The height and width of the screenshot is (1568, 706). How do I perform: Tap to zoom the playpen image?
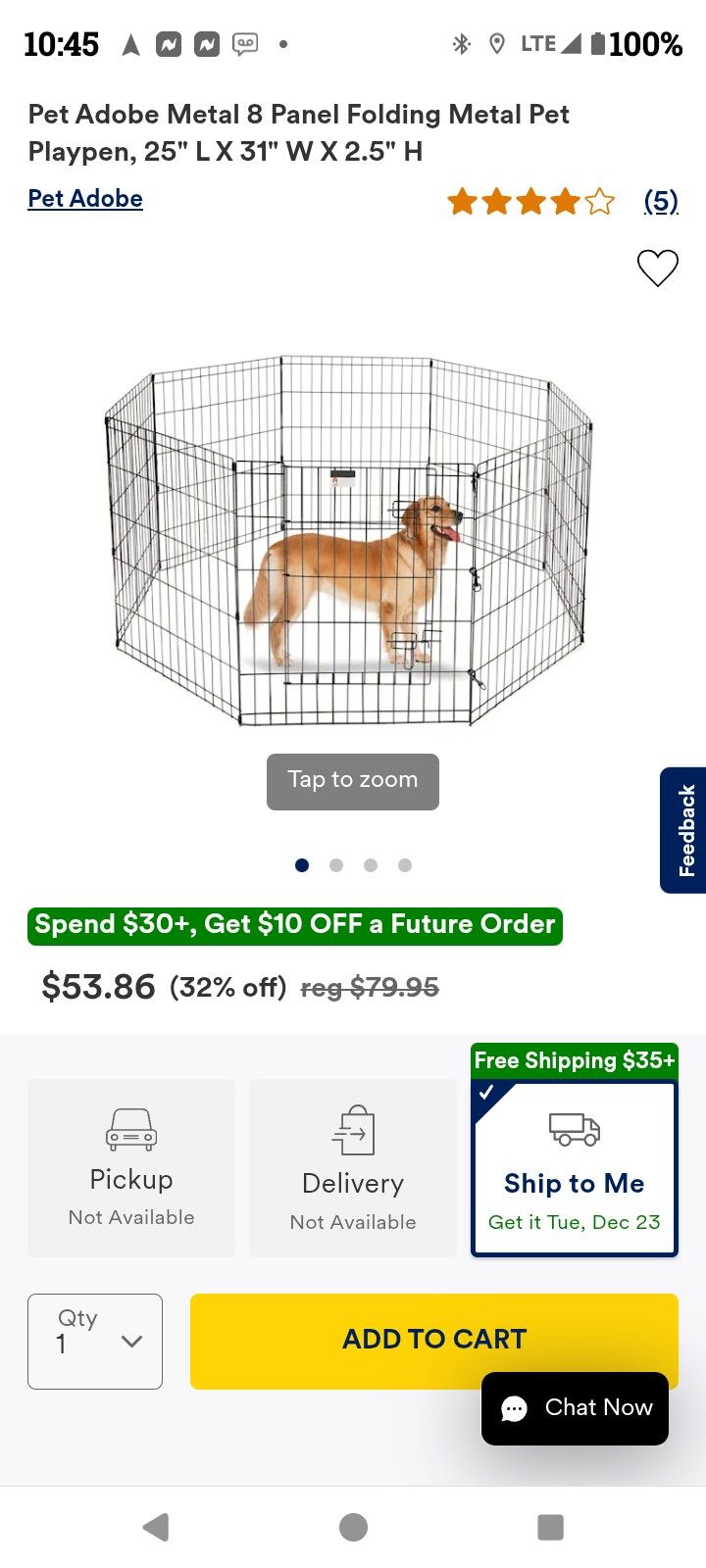[x=353, y=781]
